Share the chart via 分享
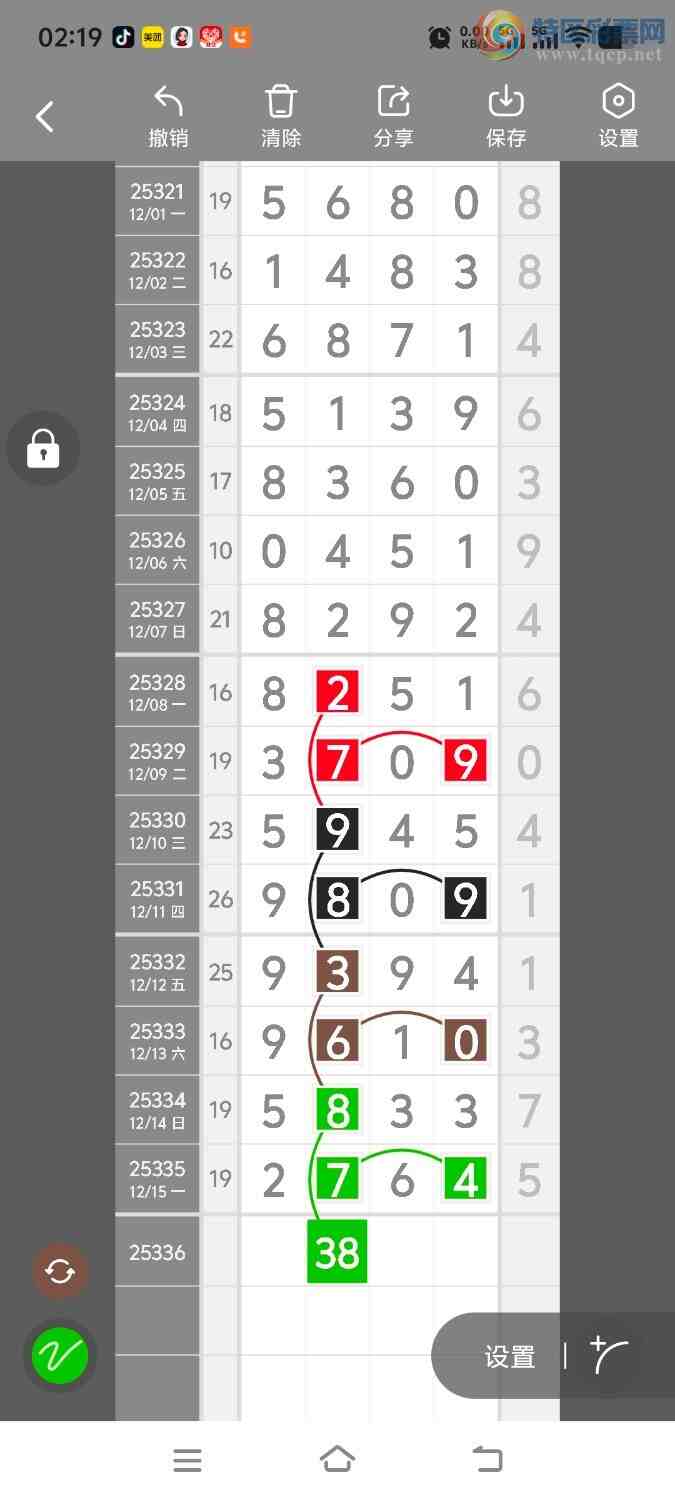Image resolution: width=675 pixels, height=1500 pixels. click(393, 117)
